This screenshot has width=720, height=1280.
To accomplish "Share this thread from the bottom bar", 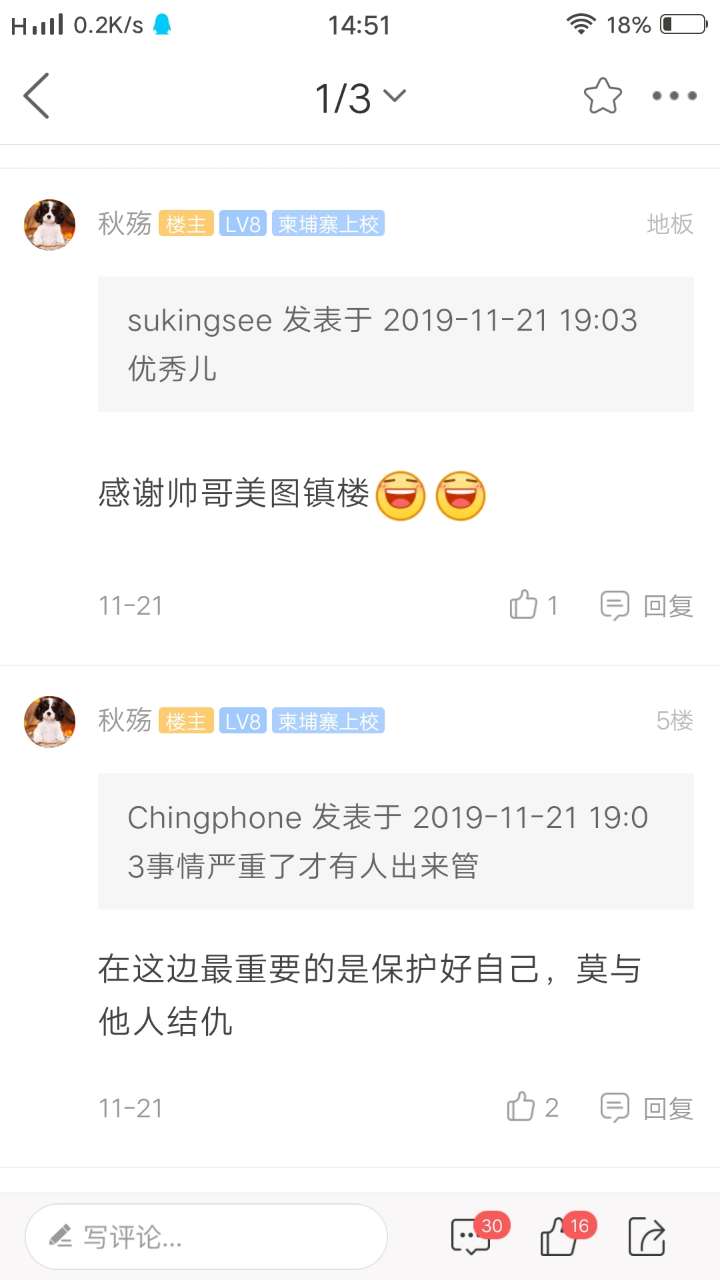I will (647, 1237).
